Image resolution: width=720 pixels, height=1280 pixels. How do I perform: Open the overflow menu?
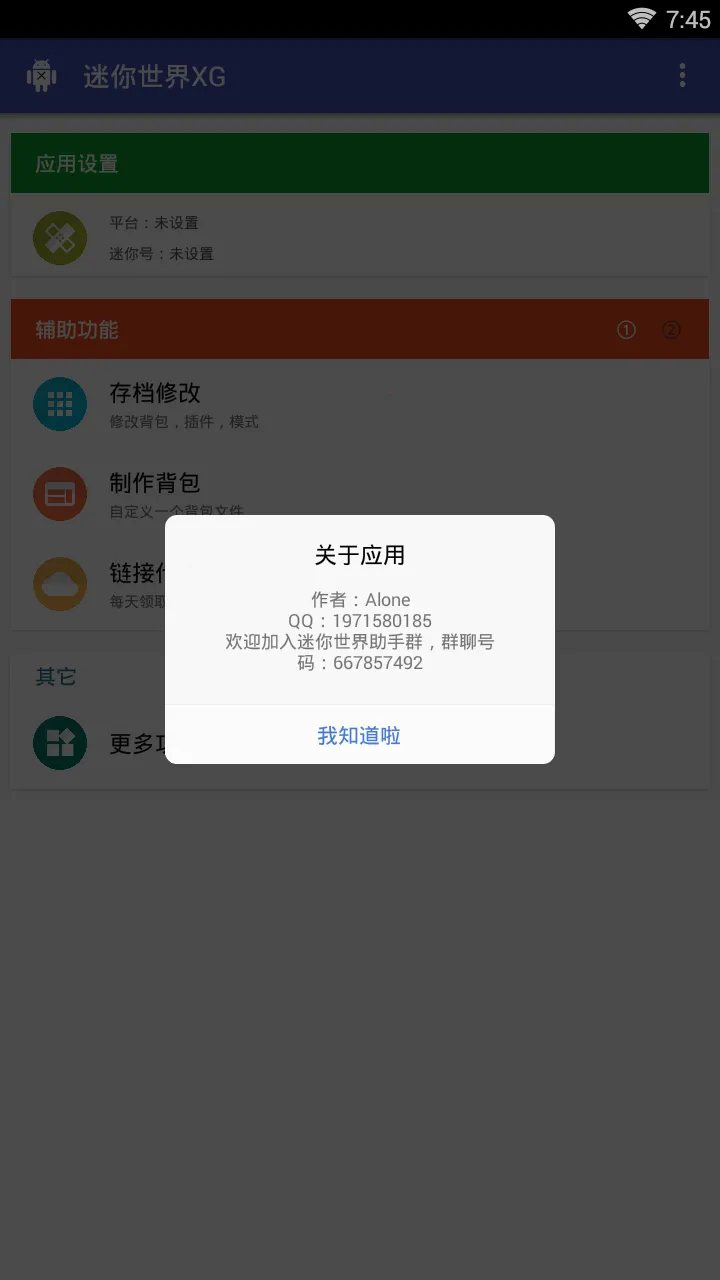(x=682, y=76)
